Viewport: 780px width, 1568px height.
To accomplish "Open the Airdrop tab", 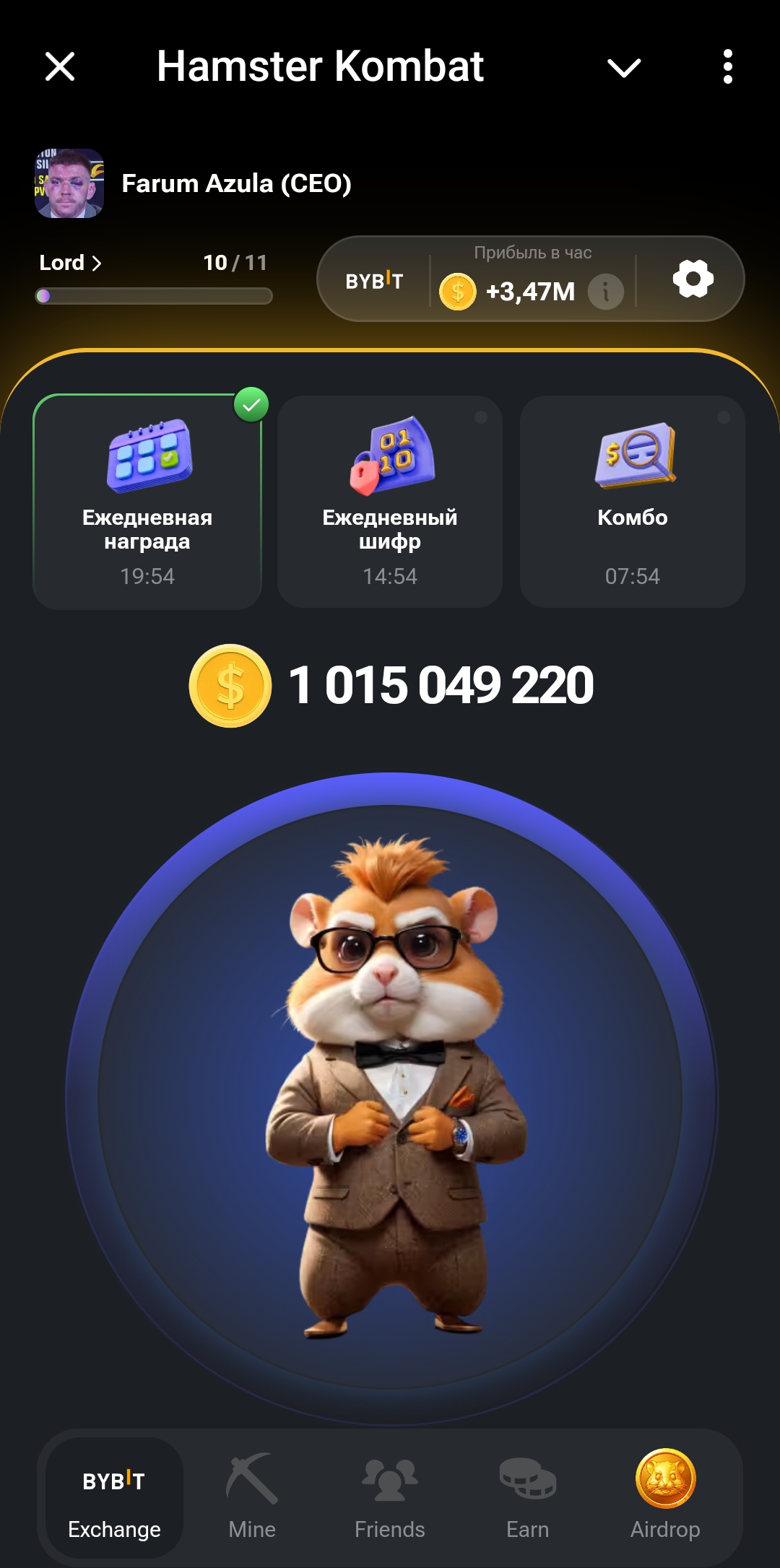I will click(665, 1497).
